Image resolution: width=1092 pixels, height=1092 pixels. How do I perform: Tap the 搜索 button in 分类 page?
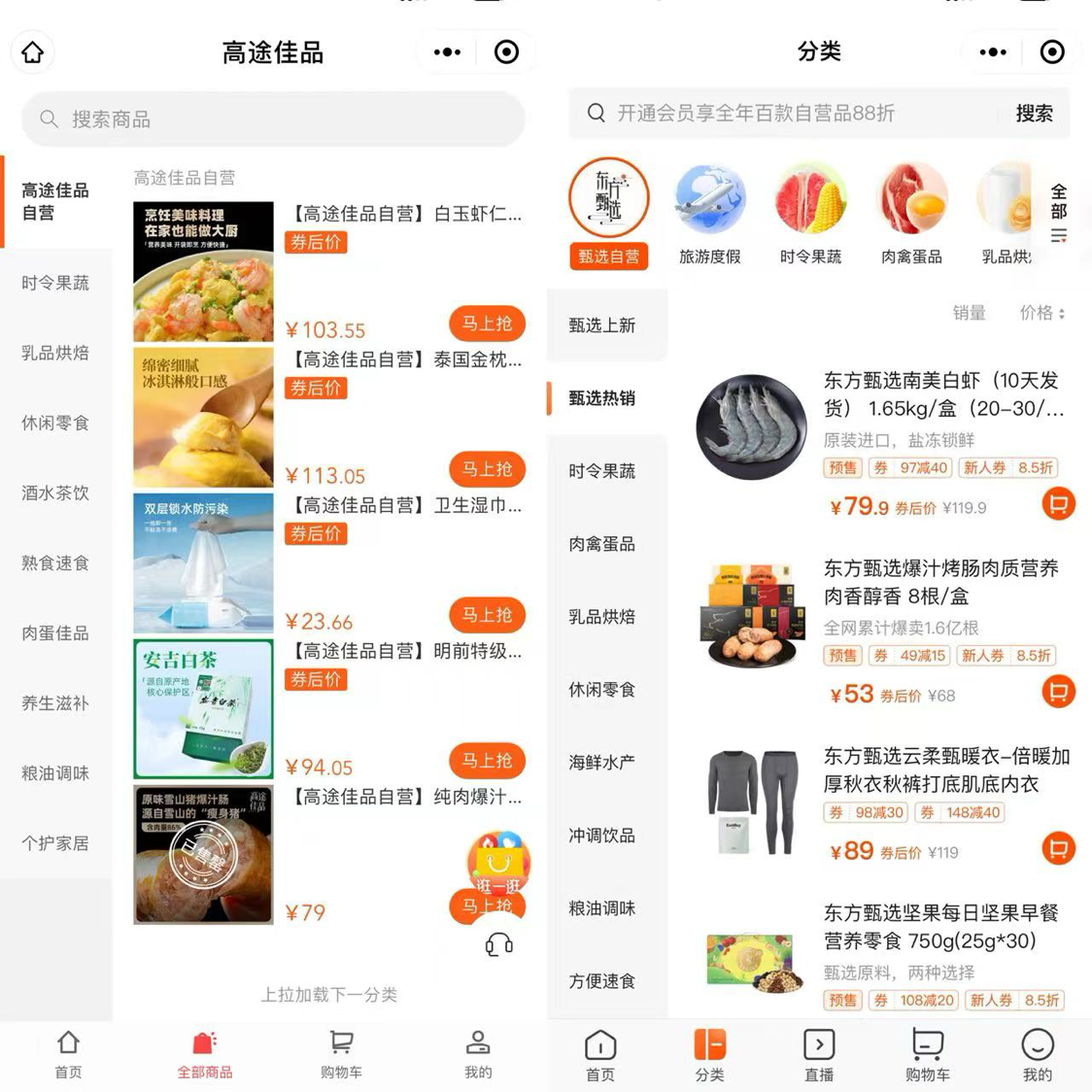1034,114
